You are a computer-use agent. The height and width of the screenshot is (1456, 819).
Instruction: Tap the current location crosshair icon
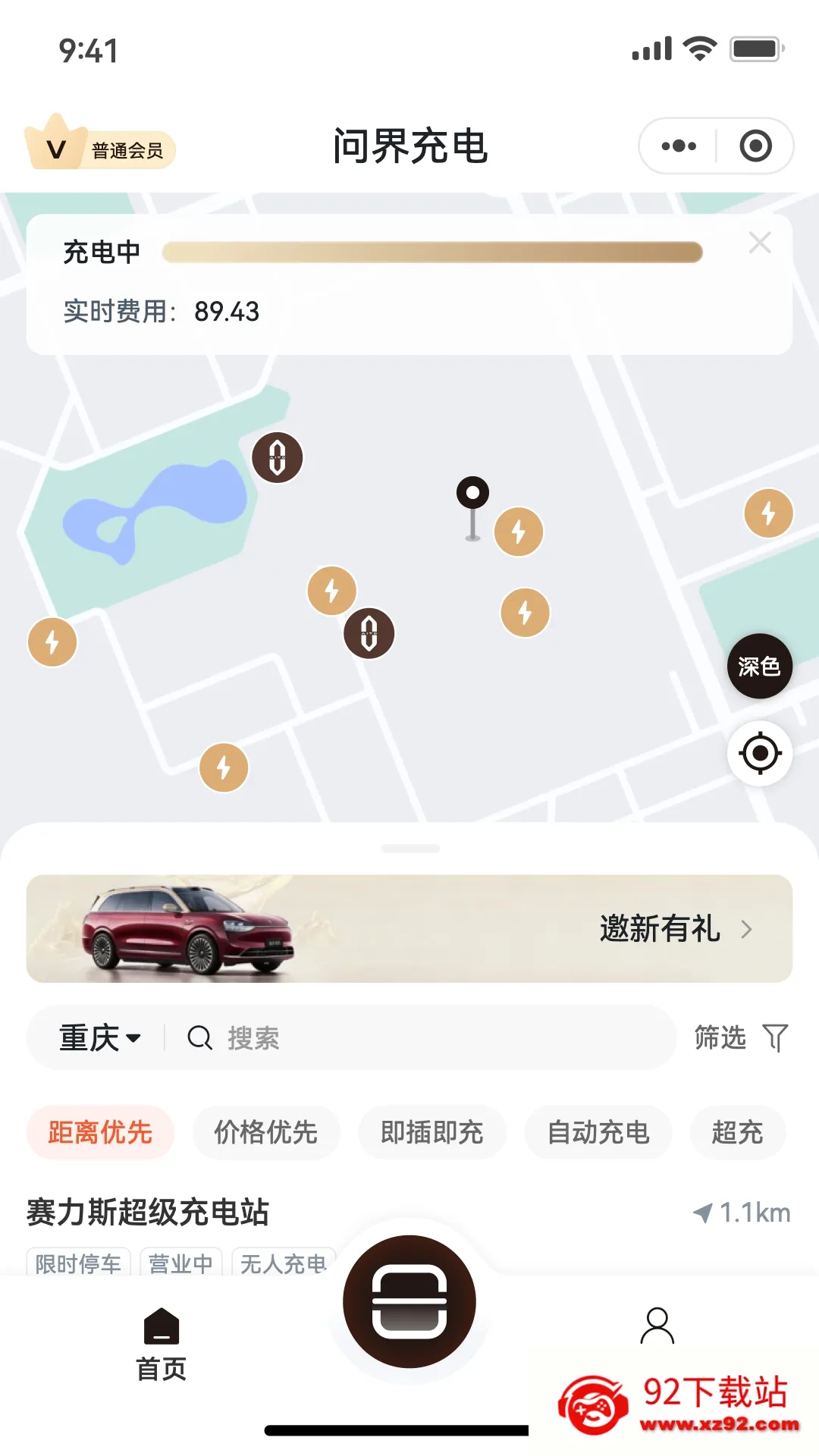pos(761,752)
